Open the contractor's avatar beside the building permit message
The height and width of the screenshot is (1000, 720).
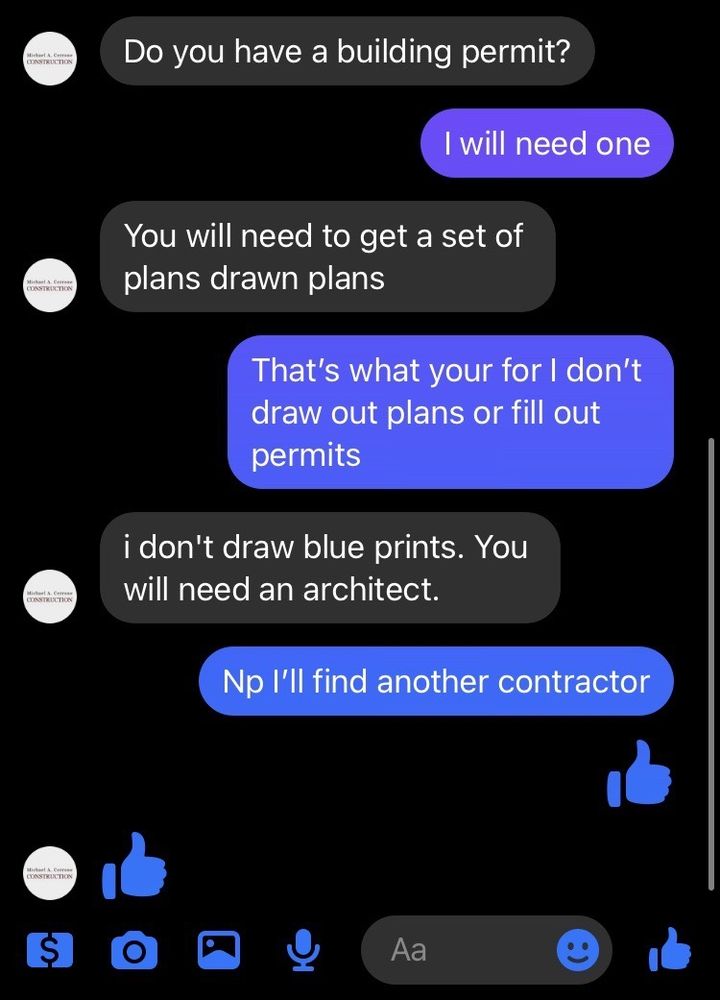[50, 56]
